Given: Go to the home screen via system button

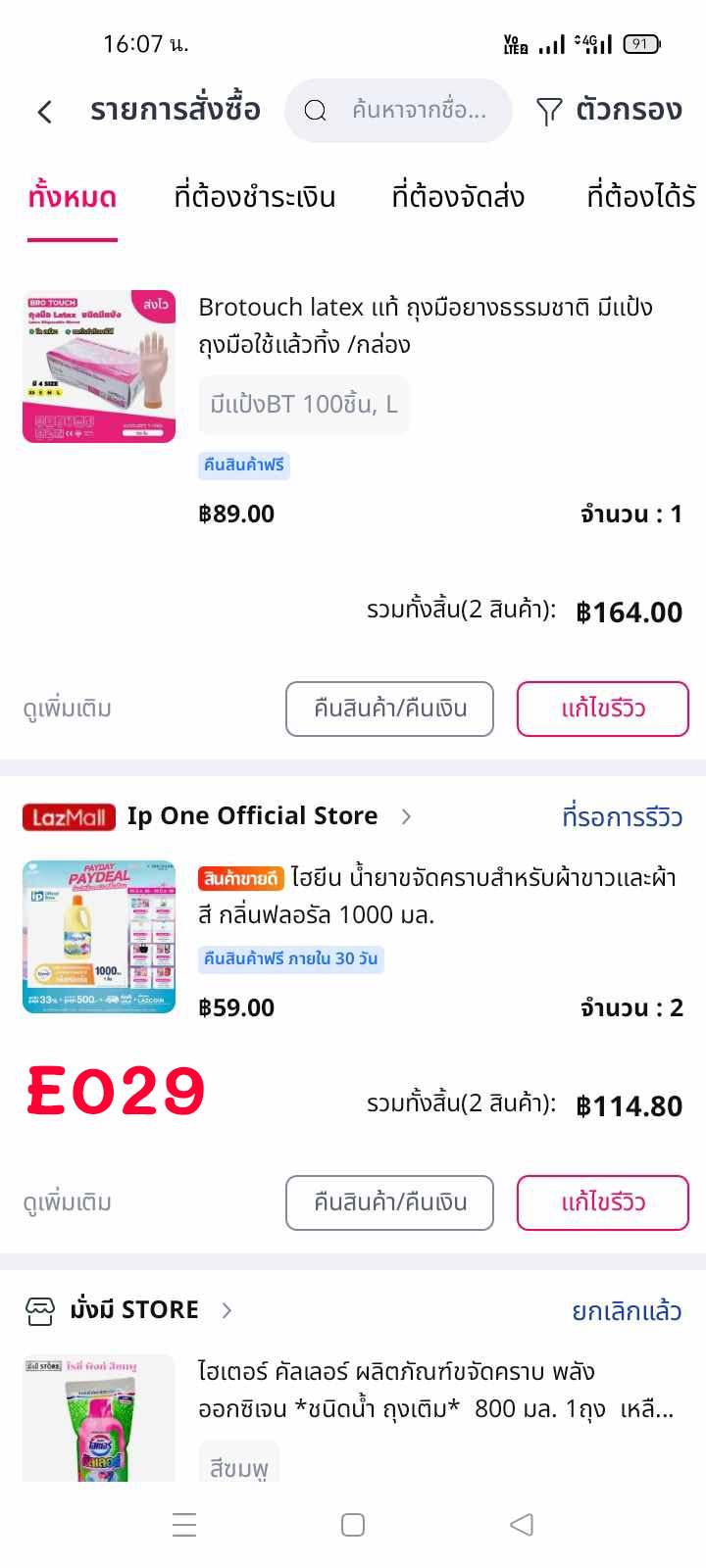Looking at the screenshot, I should point(353,1525).
